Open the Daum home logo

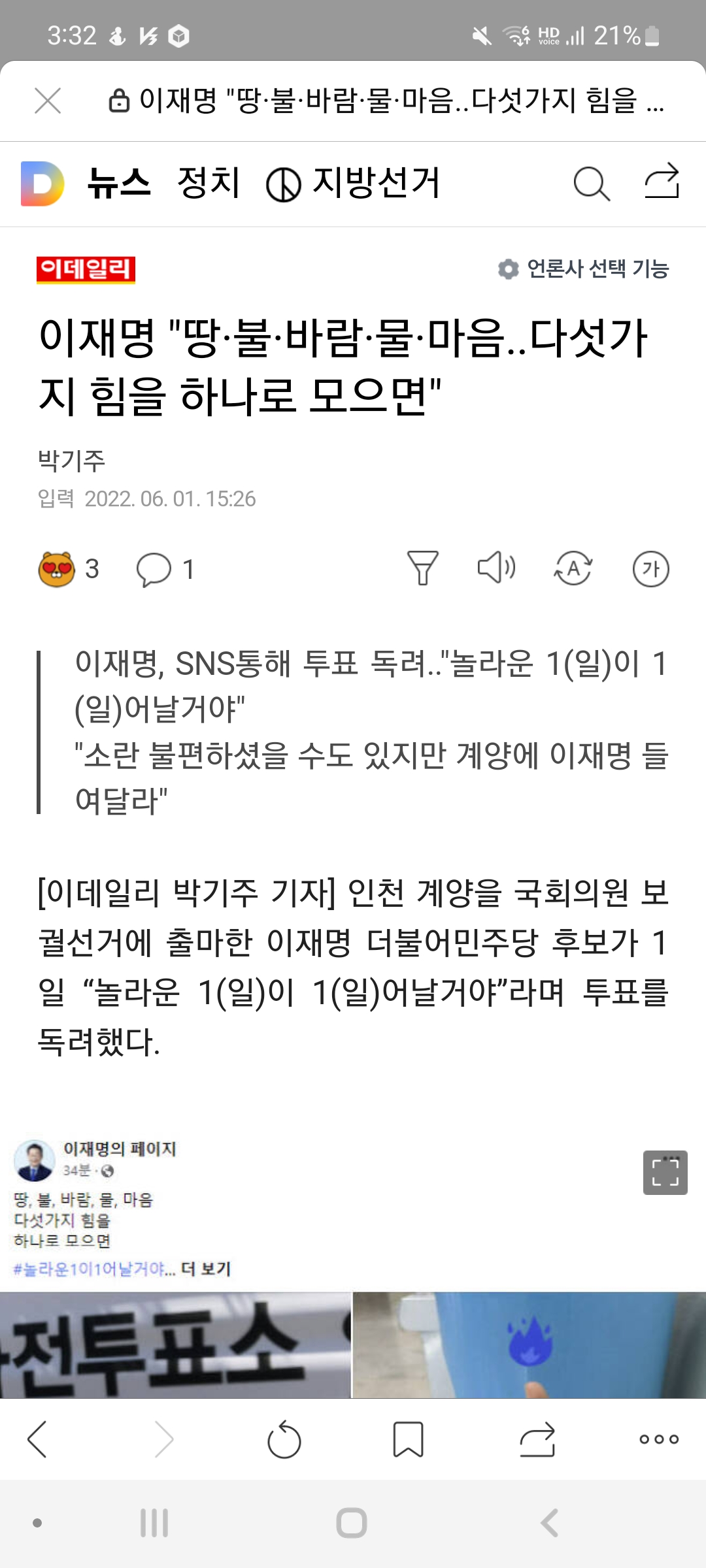(42, 184)
